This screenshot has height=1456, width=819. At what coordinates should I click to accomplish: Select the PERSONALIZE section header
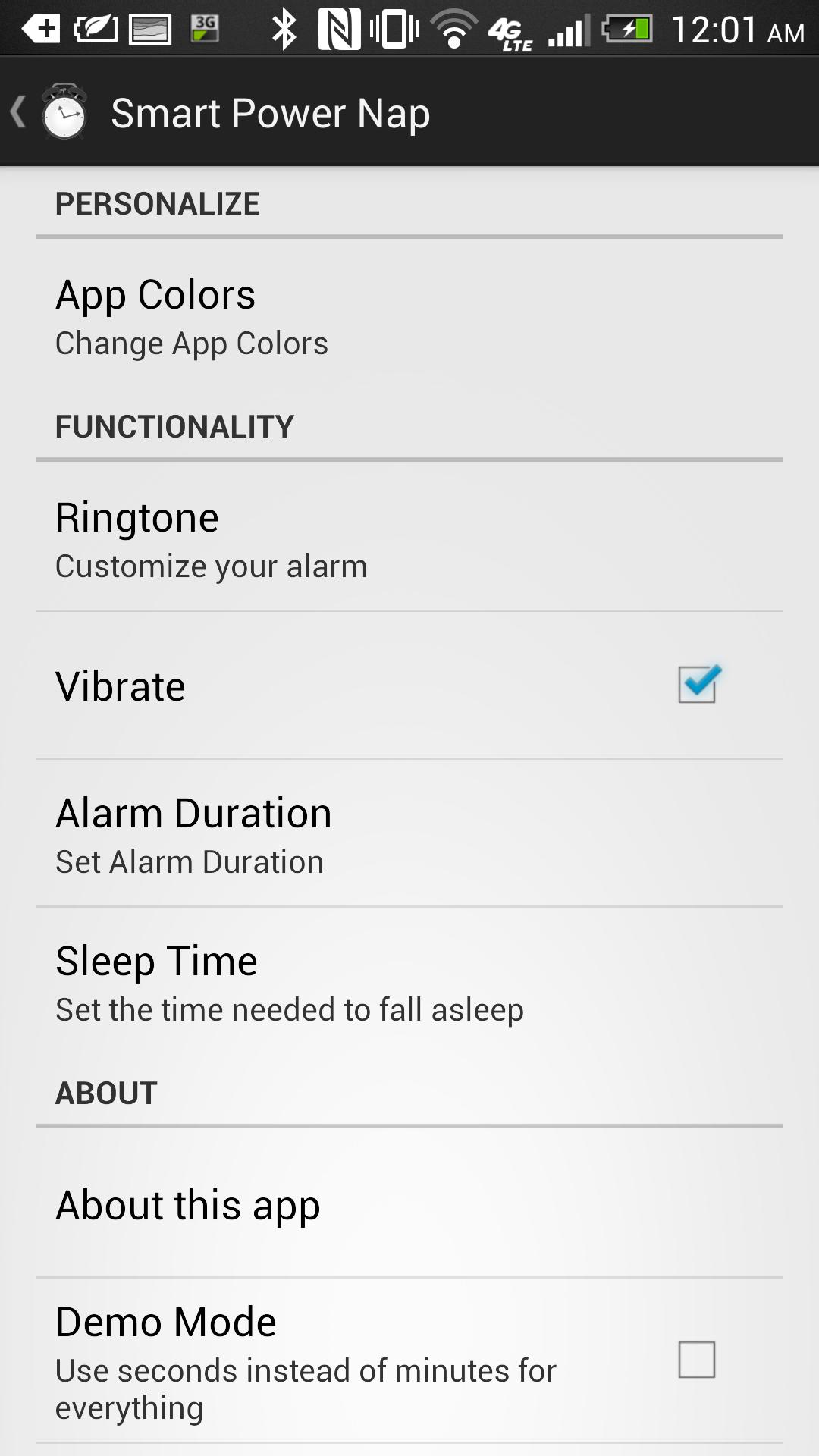157,202
